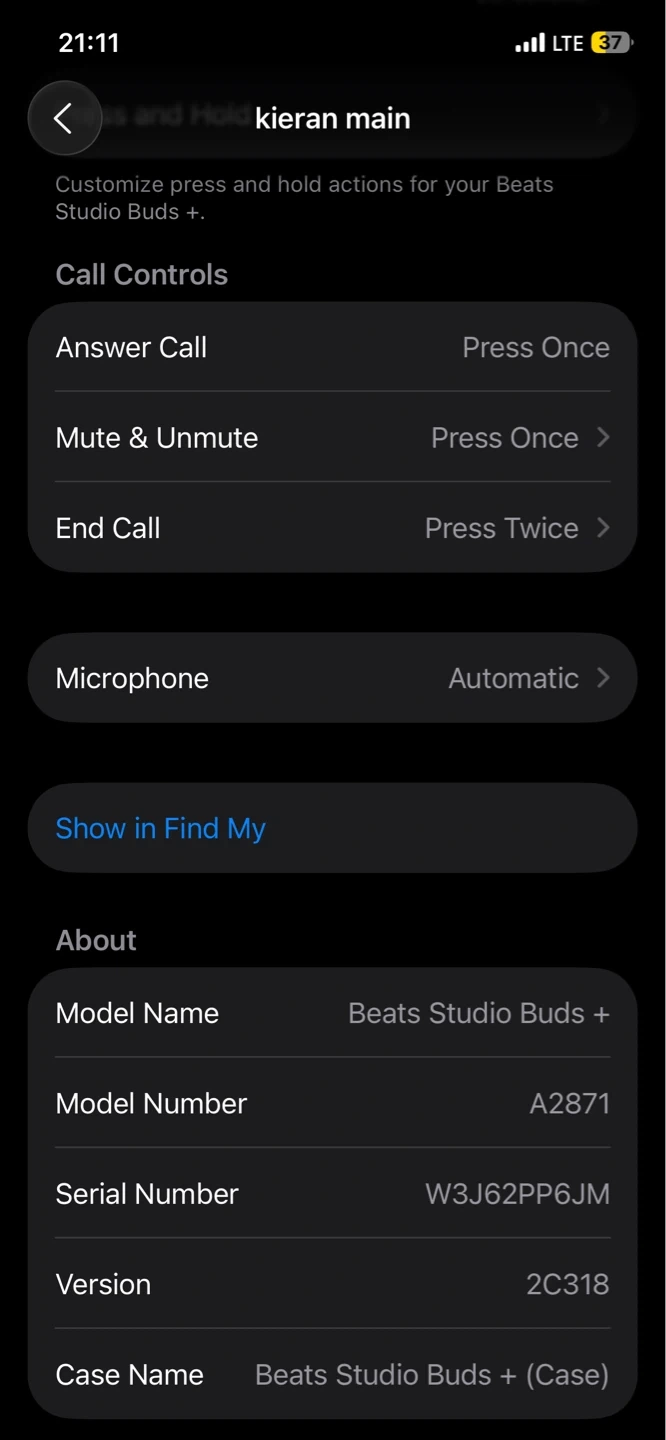Show the earbuds in Find My
666x1440 pixels.
point(161,828)
